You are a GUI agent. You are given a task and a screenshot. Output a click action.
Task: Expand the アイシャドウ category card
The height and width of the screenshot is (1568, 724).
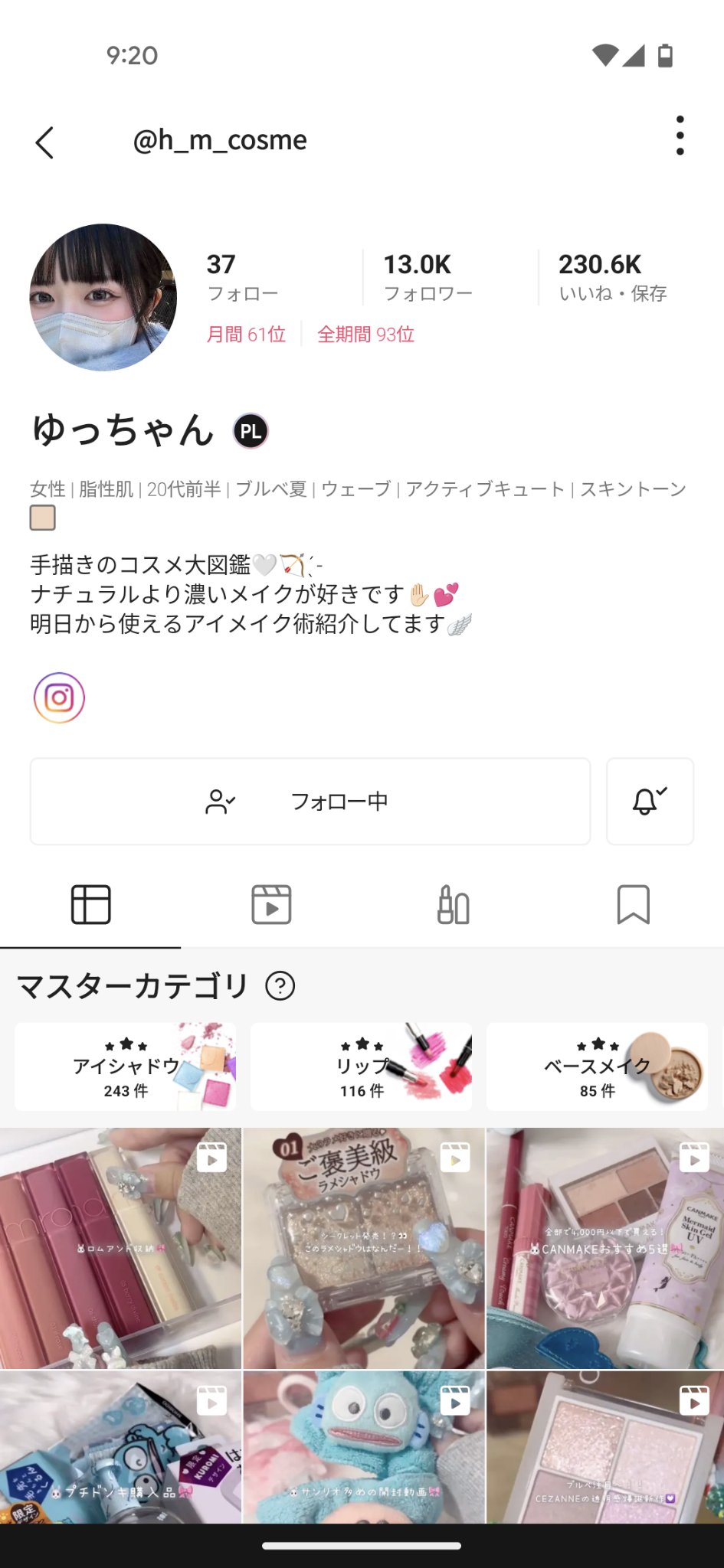tap(124, 1067)
